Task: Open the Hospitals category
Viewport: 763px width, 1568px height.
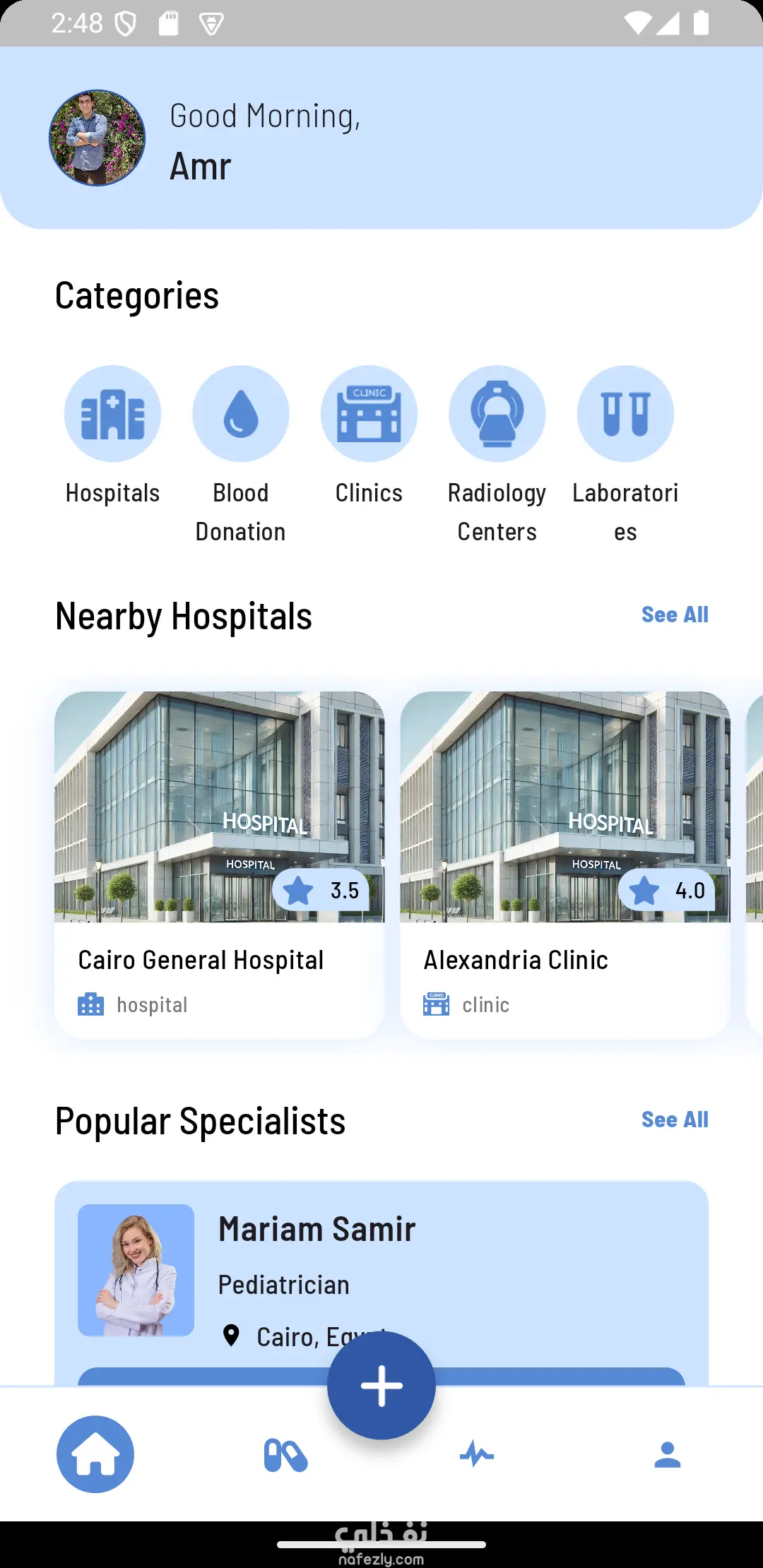Action: (112, 414)
